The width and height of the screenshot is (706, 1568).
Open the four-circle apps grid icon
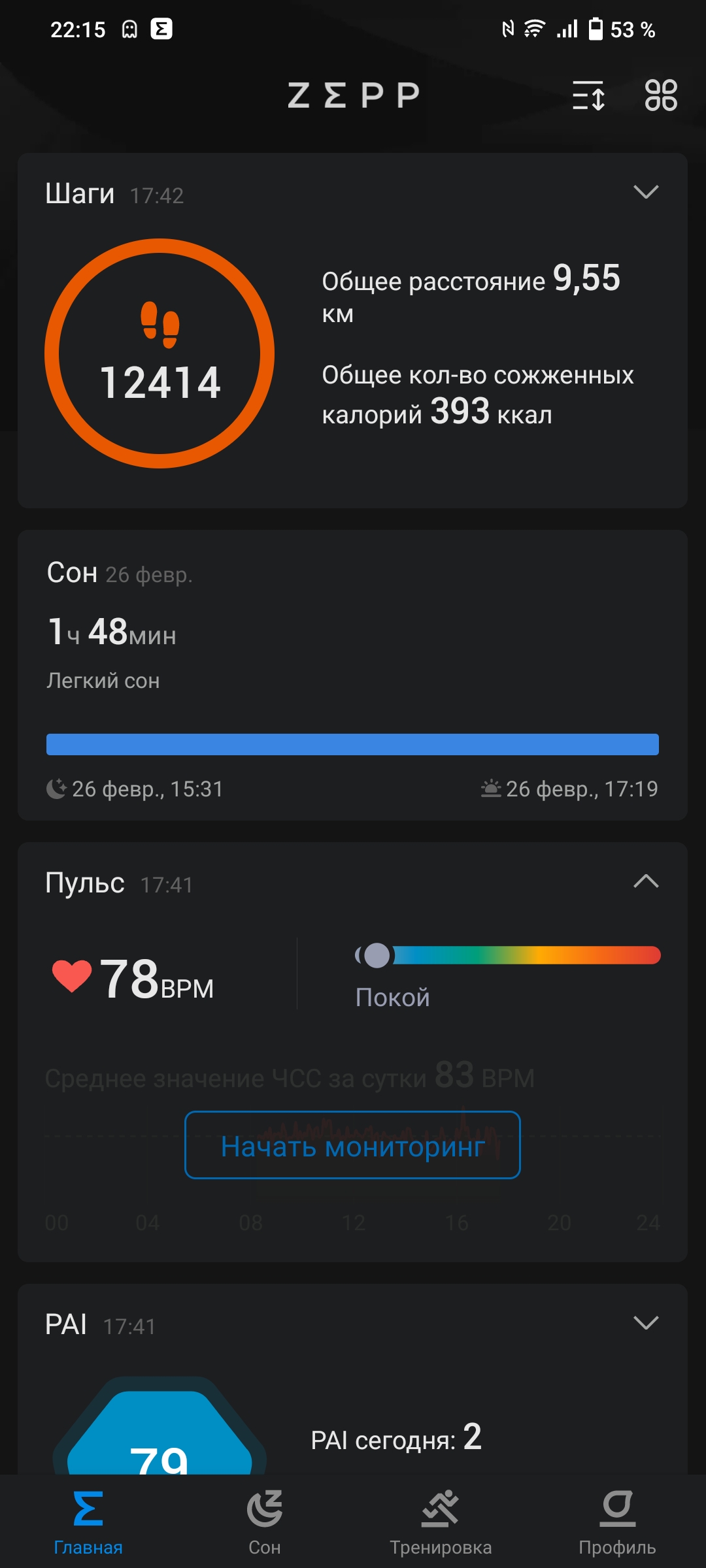[x=661, y=95]
